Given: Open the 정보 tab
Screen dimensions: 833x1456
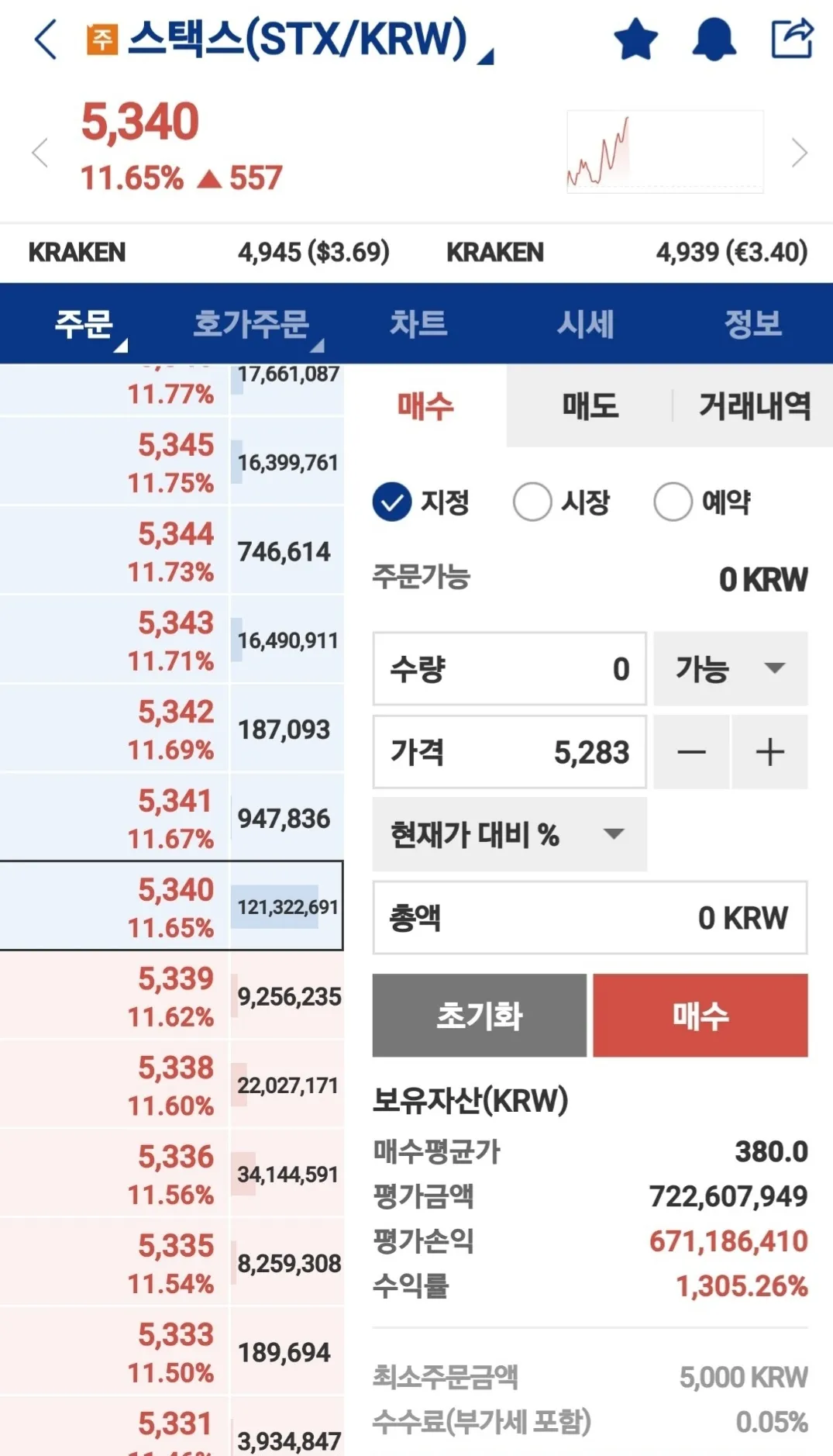Looking at the screenshot, I should [752, 324].
